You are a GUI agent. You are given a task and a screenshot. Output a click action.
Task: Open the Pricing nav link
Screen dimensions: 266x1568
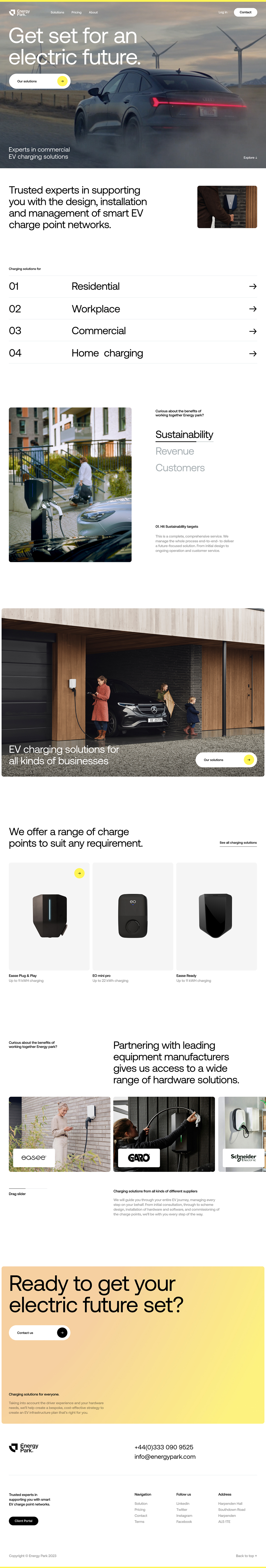pos(76,12)
